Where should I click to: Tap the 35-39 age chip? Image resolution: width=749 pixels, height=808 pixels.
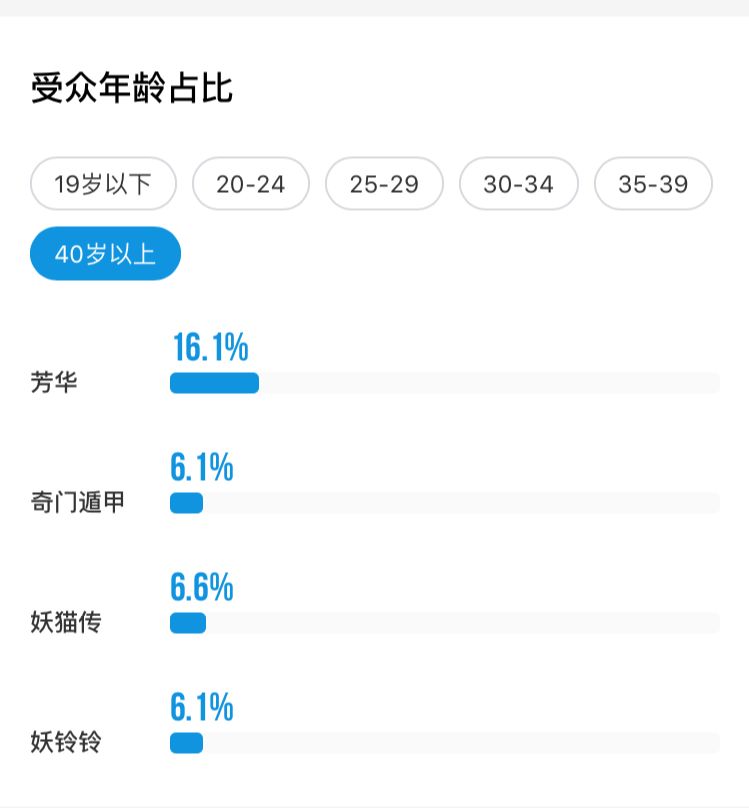(653, 184)
